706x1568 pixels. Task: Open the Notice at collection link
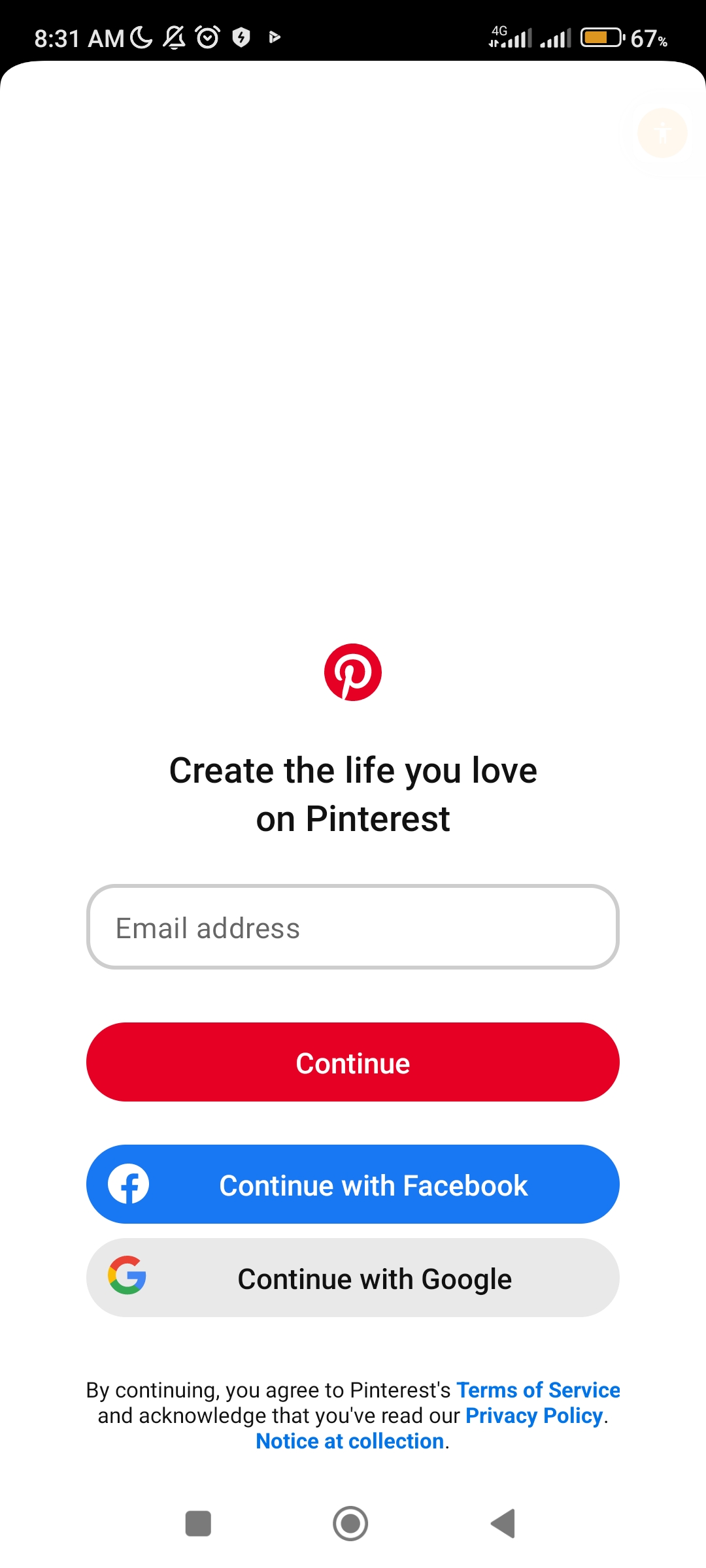pyautogui.click(x=350, y=1441)
